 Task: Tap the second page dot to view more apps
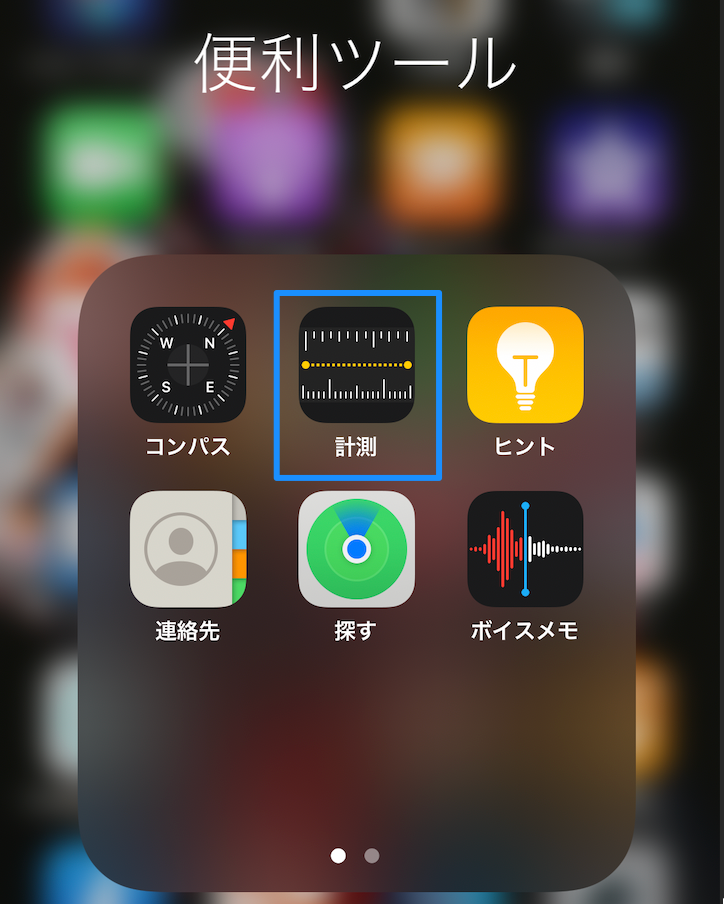point(371,855)
